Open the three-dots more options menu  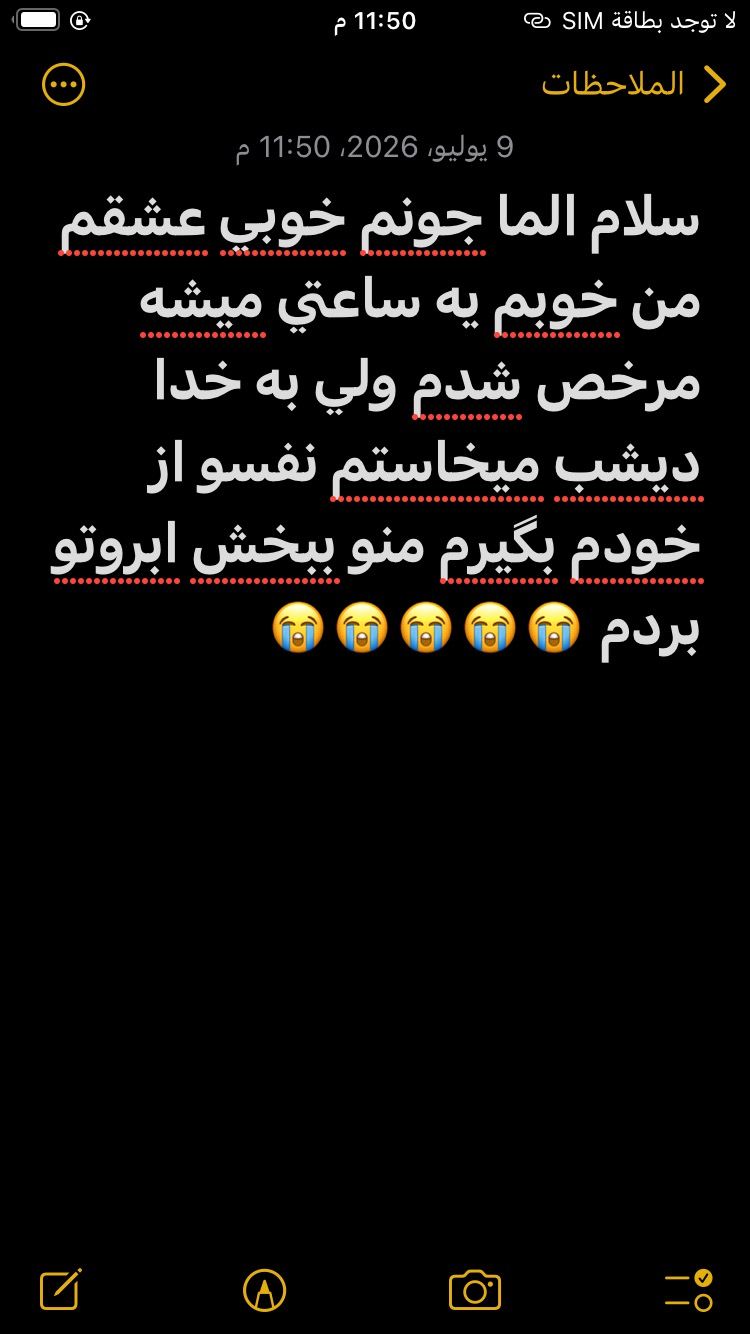pyautogui.click(x=64, y=85)
